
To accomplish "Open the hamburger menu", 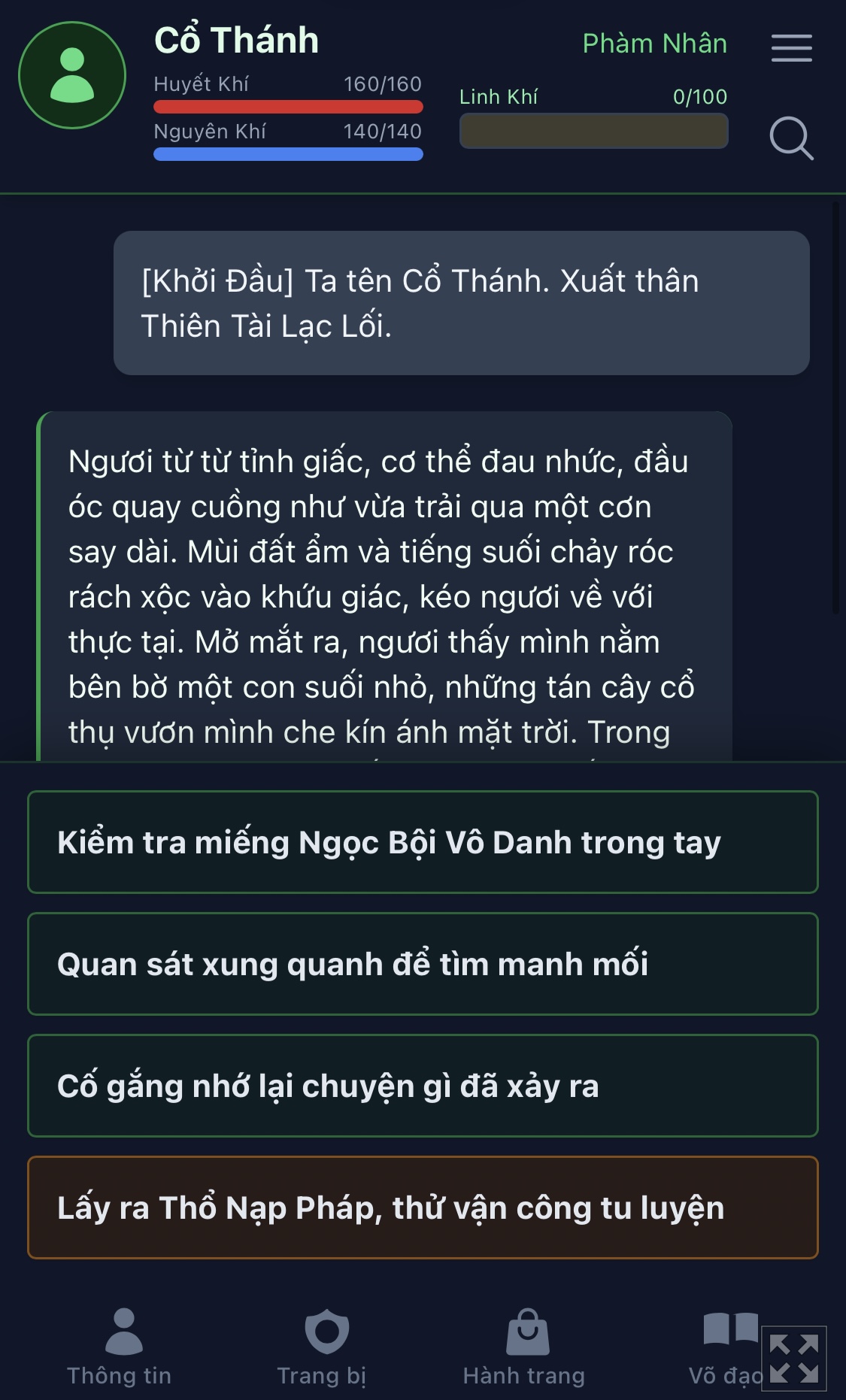I will tap(791, 48).
